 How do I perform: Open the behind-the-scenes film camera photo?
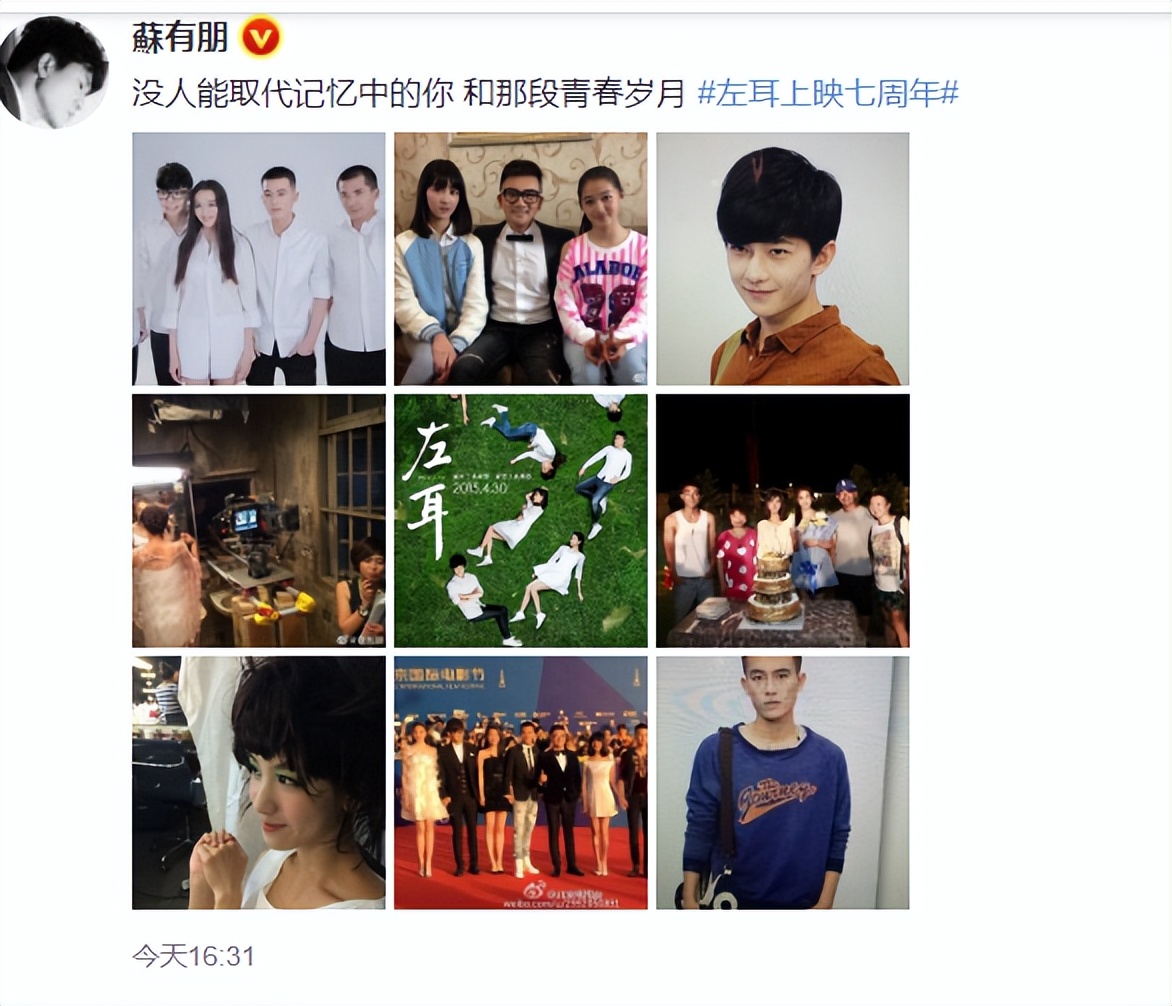click(258, 520)
